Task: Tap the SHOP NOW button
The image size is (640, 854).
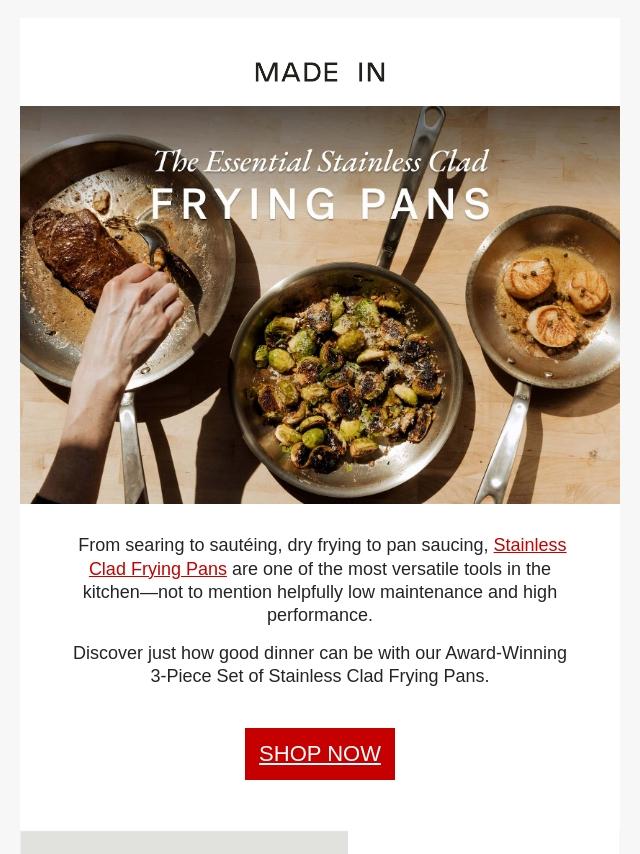Action: coord(320,753)
